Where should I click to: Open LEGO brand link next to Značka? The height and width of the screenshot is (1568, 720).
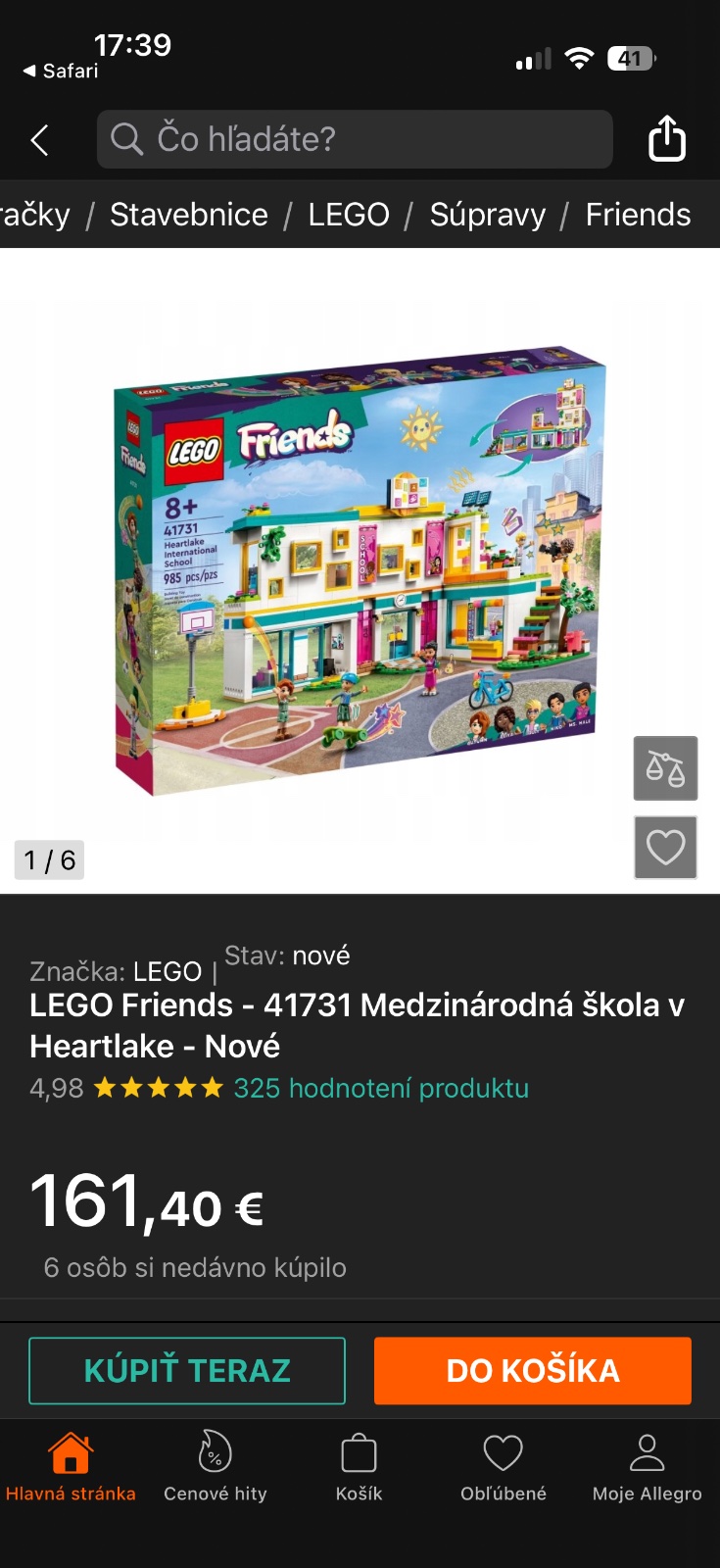pyautogui.click(x=168, y=971)
